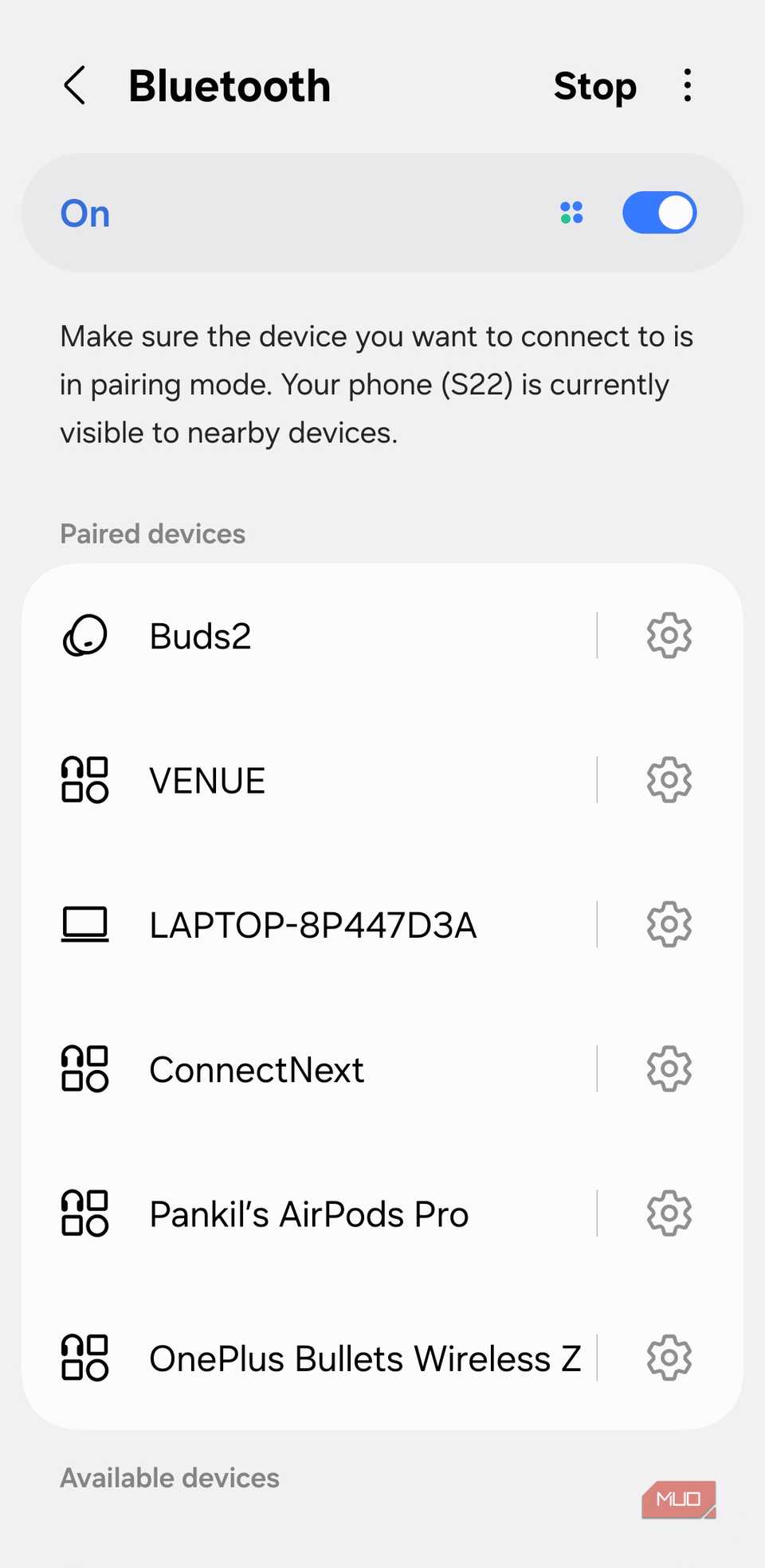Screen dimensions: 765x1568
Task: Tap the four-dot nearby devices icon
Action: pos(572,212)
